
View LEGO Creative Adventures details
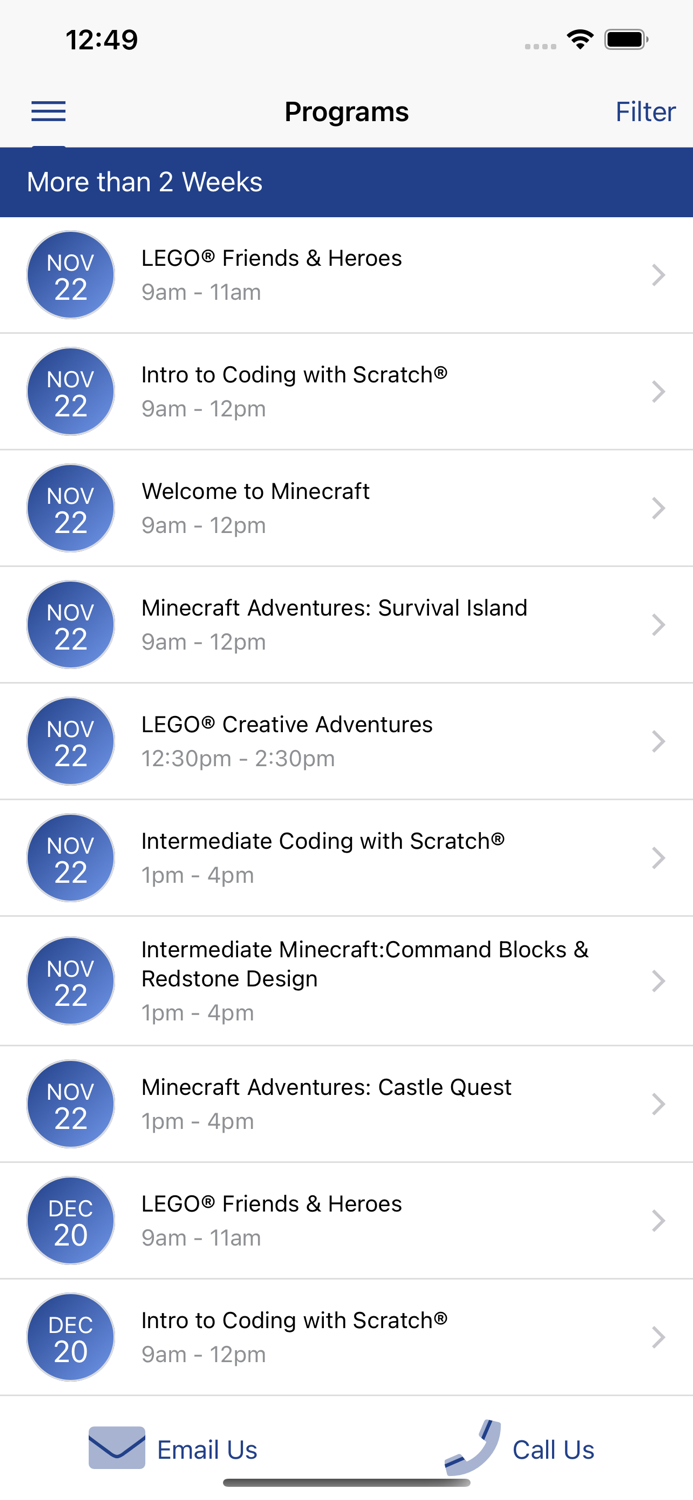click(346, 741)
